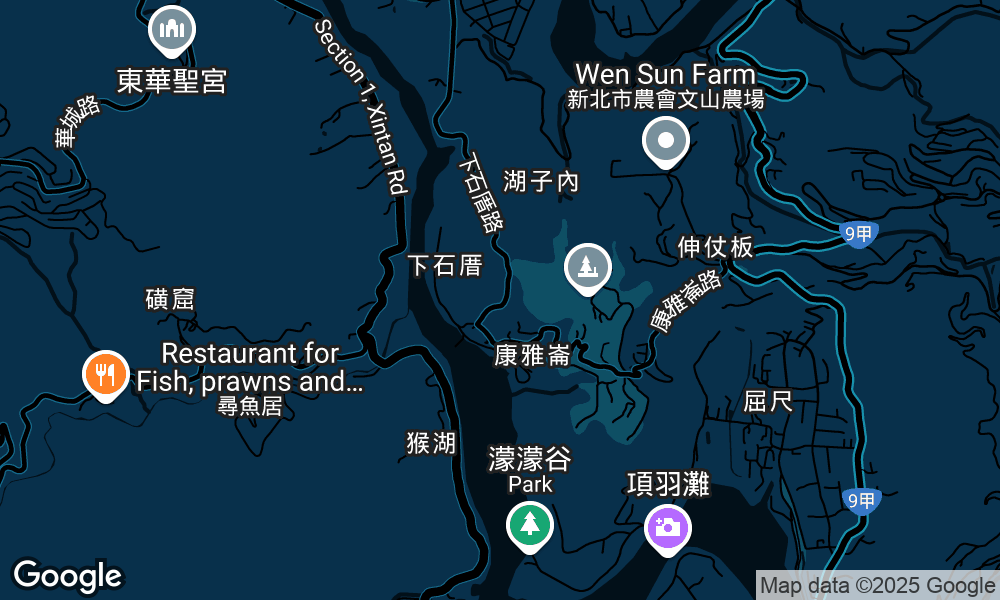Select the Wen Sun Farm location pin
The image size is (1000, 600).
pos(665,140)
